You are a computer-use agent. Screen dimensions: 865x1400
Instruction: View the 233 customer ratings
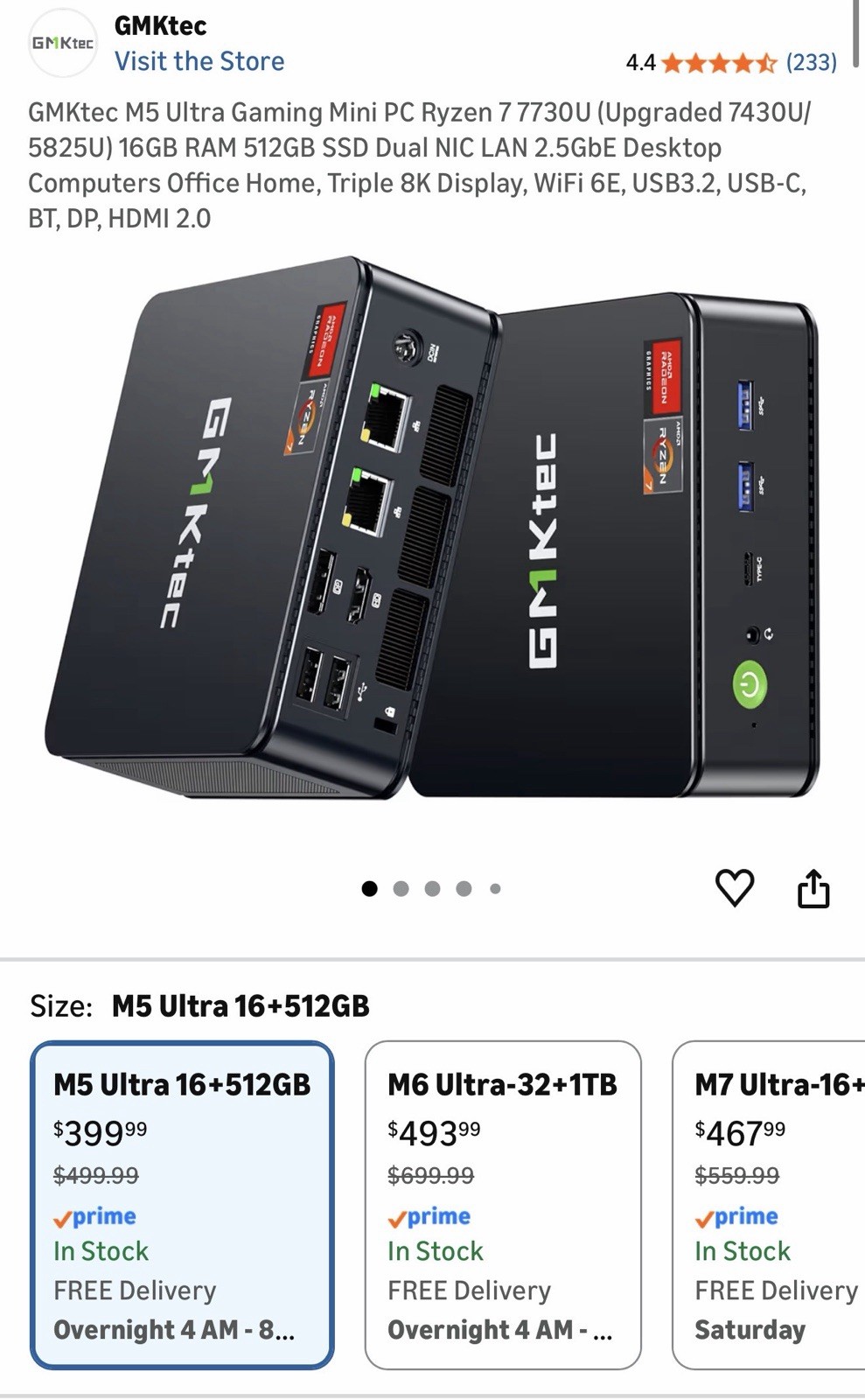click(811, 62)
